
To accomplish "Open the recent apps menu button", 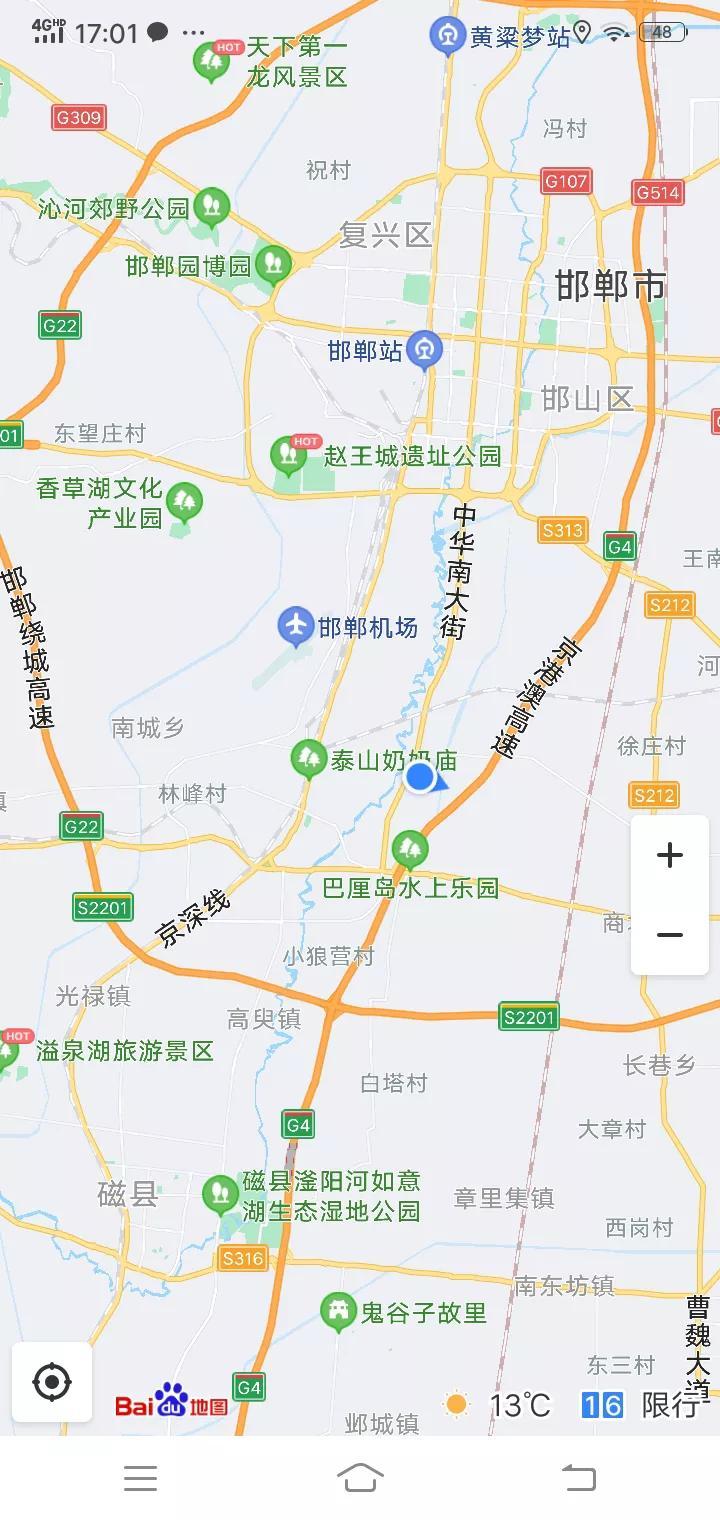I will click(140, 1477).
